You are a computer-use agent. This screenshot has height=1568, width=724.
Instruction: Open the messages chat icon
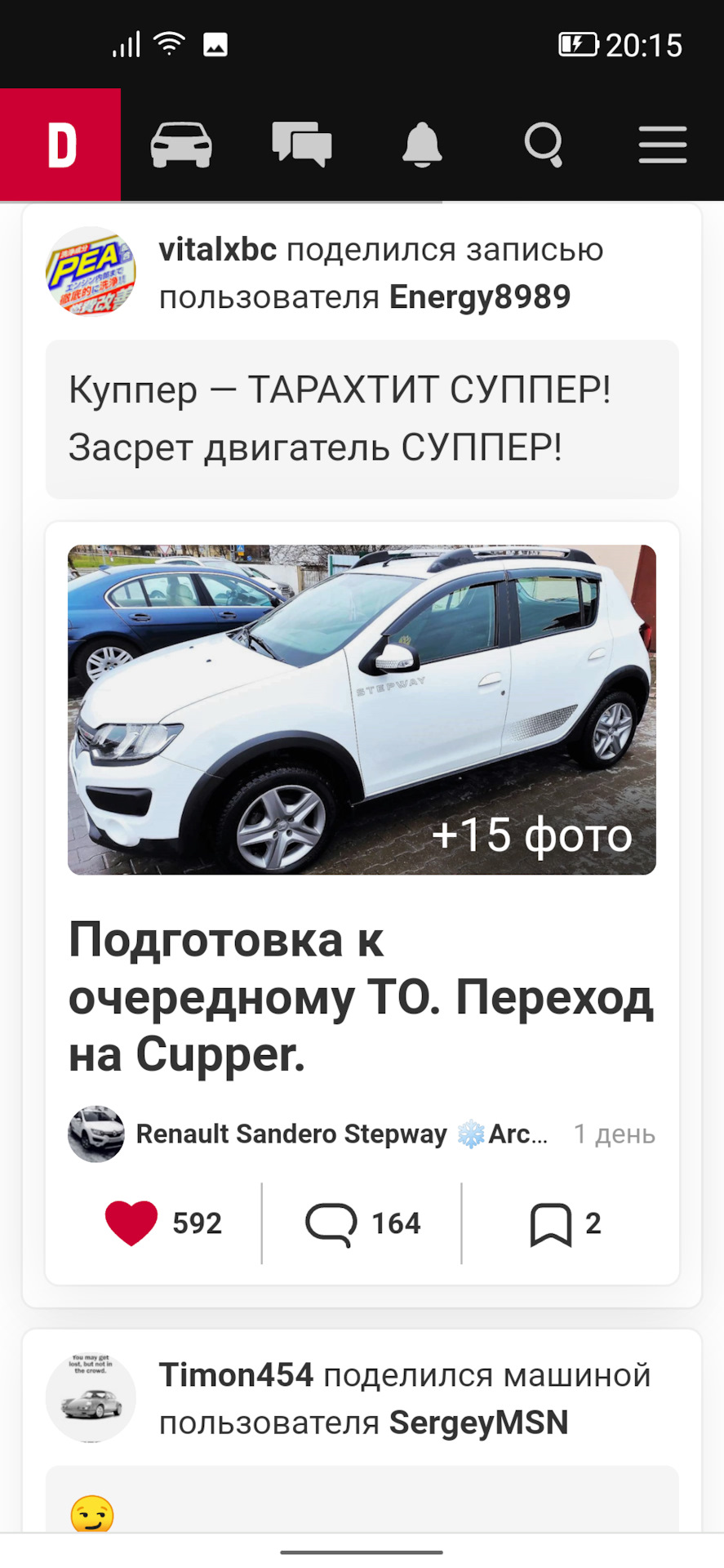301,145
